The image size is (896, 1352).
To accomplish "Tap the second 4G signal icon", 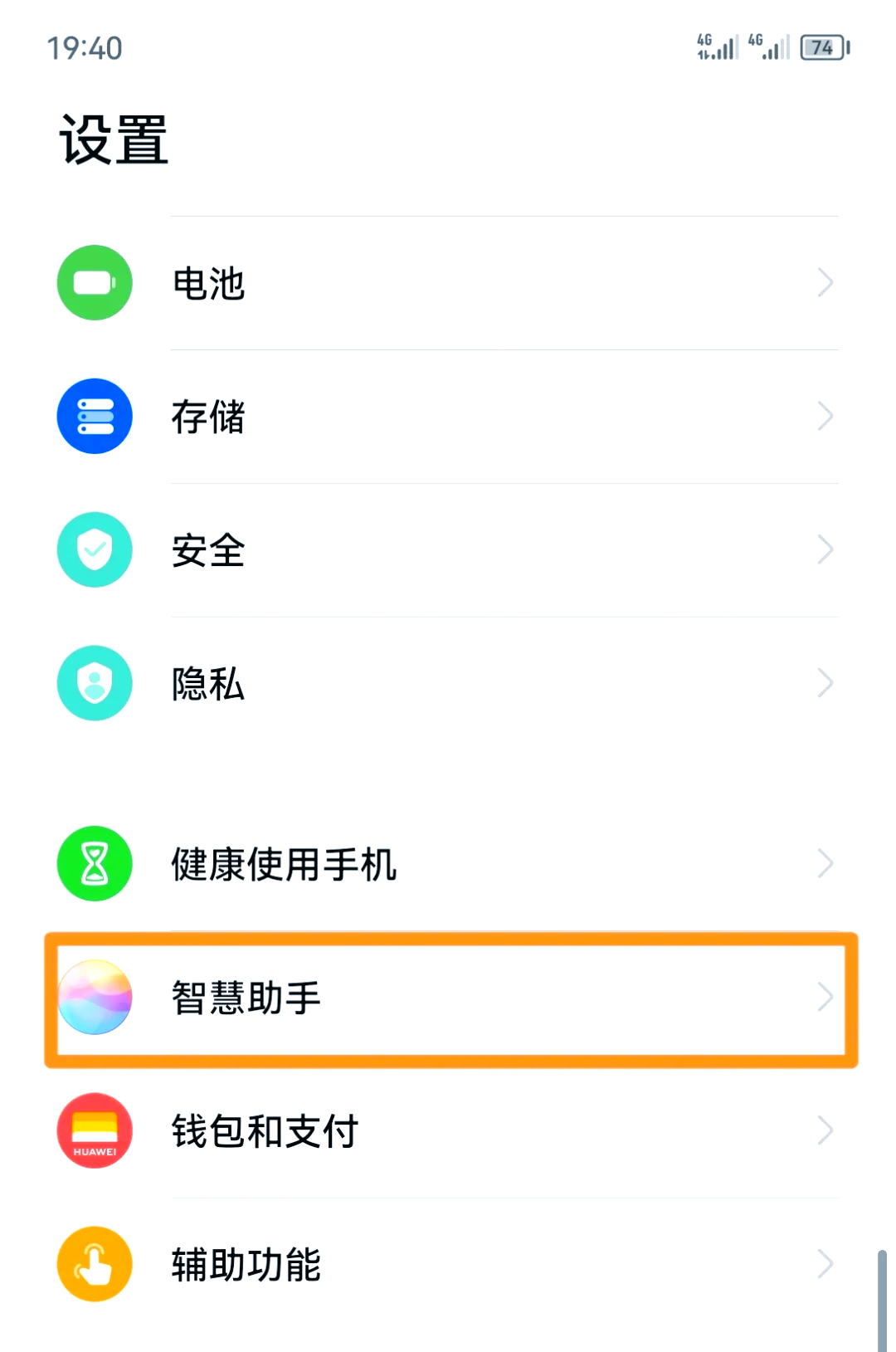I will (x=767, y=47).
